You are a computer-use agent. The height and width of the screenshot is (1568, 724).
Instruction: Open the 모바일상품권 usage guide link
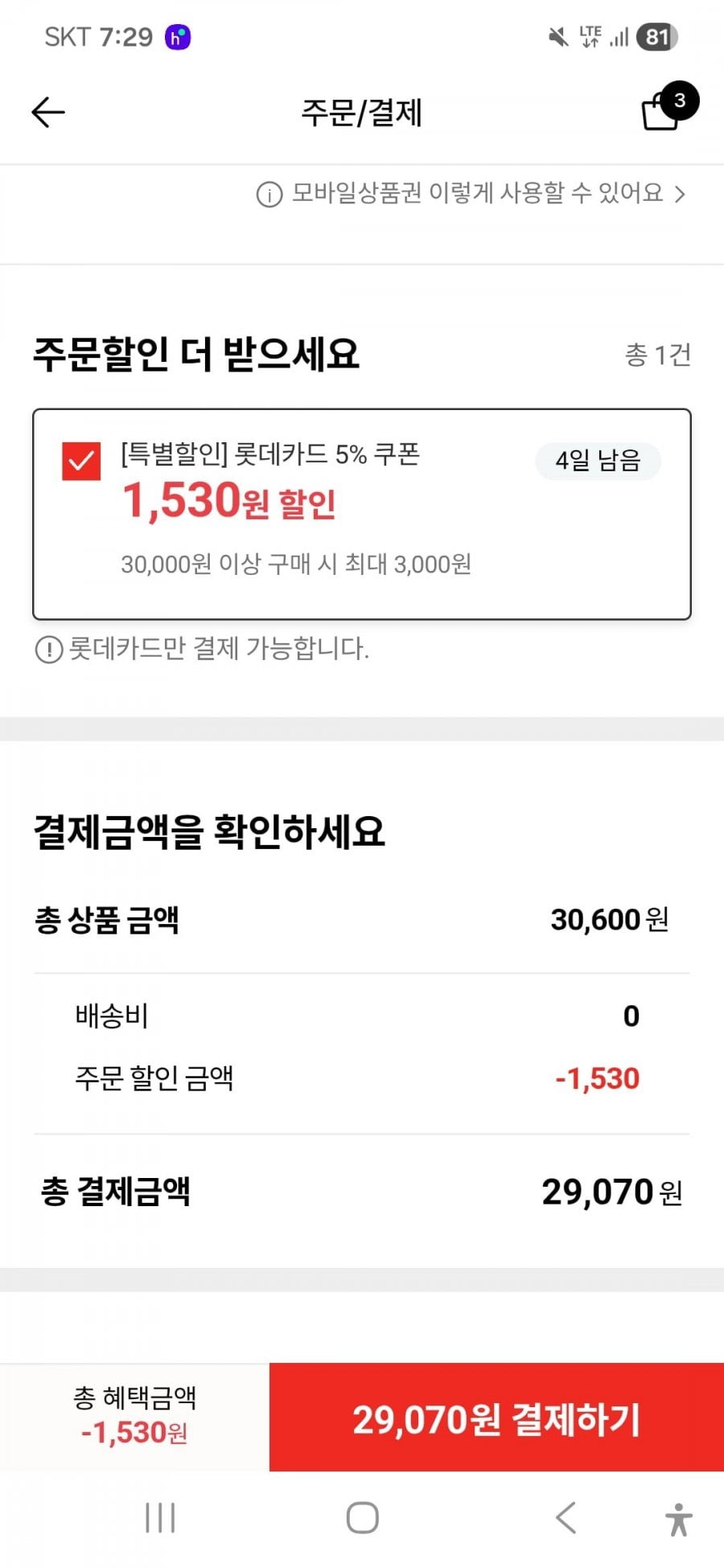[471, 194]
